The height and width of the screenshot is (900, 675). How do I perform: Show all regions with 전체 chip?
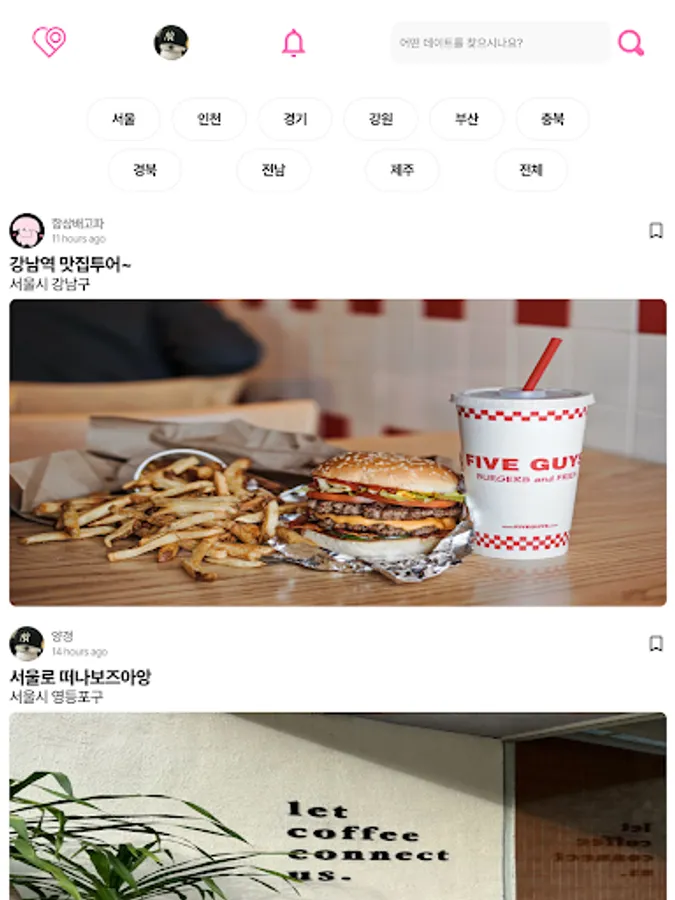pos(531,170)
